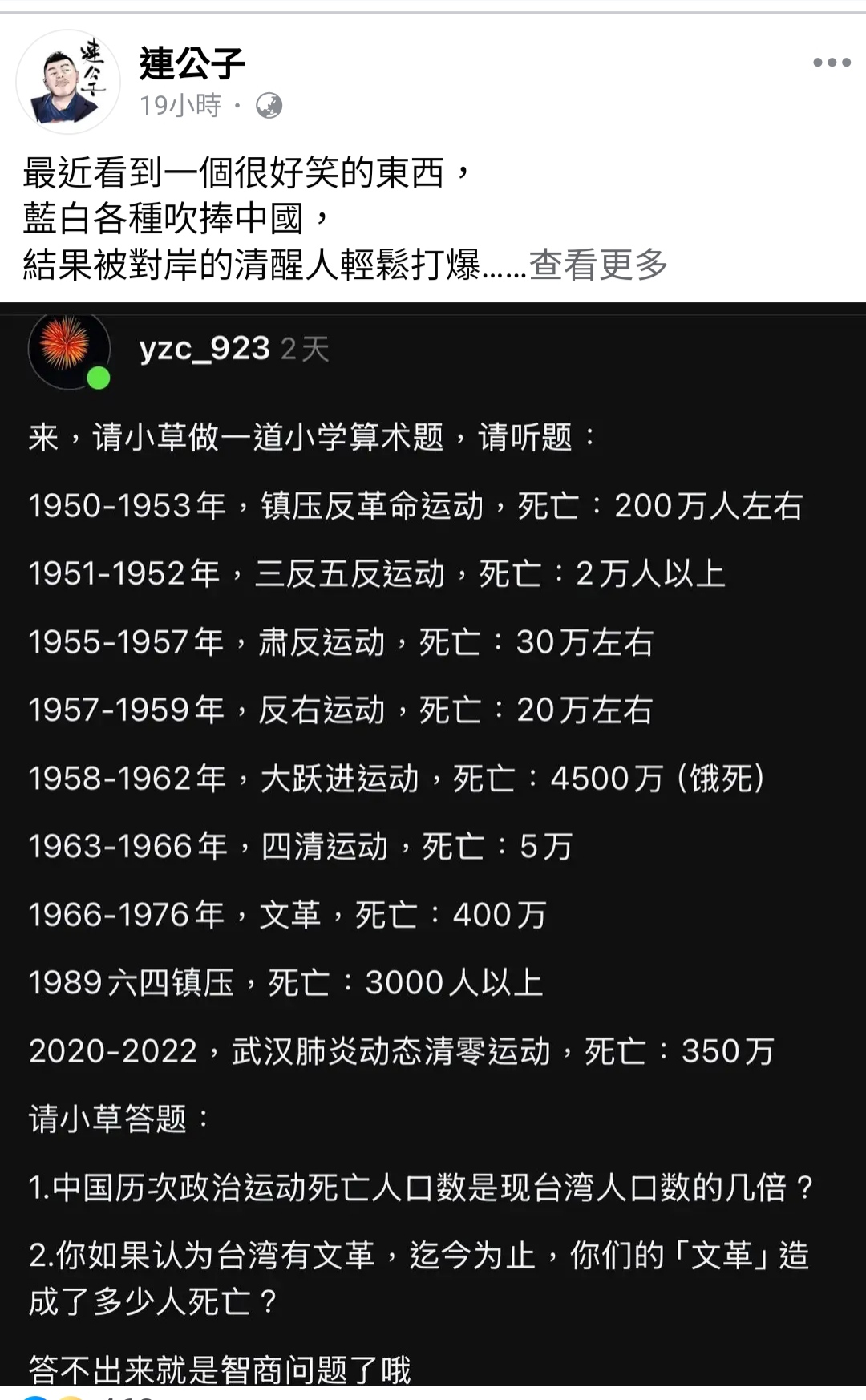Open the 連公子 page name link
866x1400 pixels.
pyautogui.click(x=192, y=63)
